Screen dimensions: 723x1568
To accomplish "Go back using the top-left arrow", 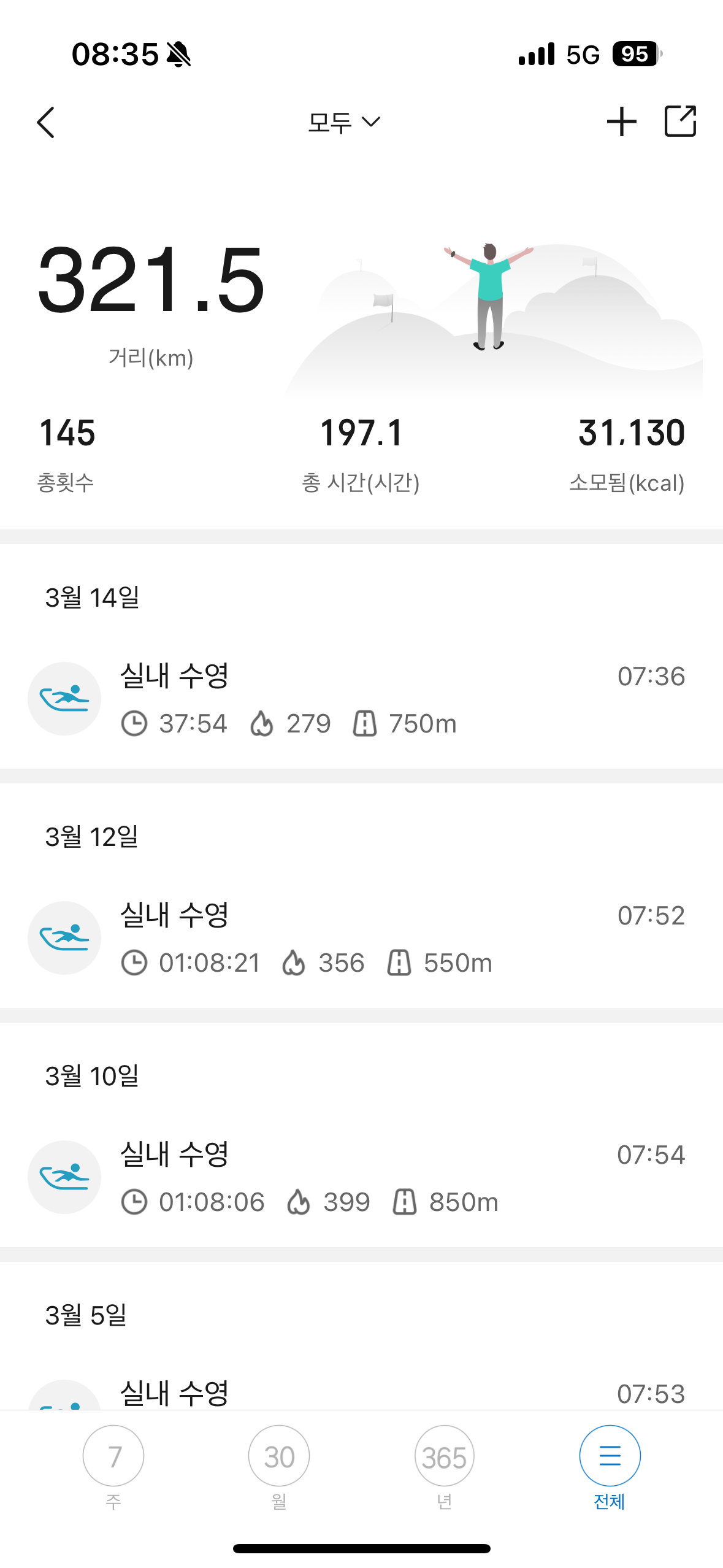I will (x=46, y=122).
